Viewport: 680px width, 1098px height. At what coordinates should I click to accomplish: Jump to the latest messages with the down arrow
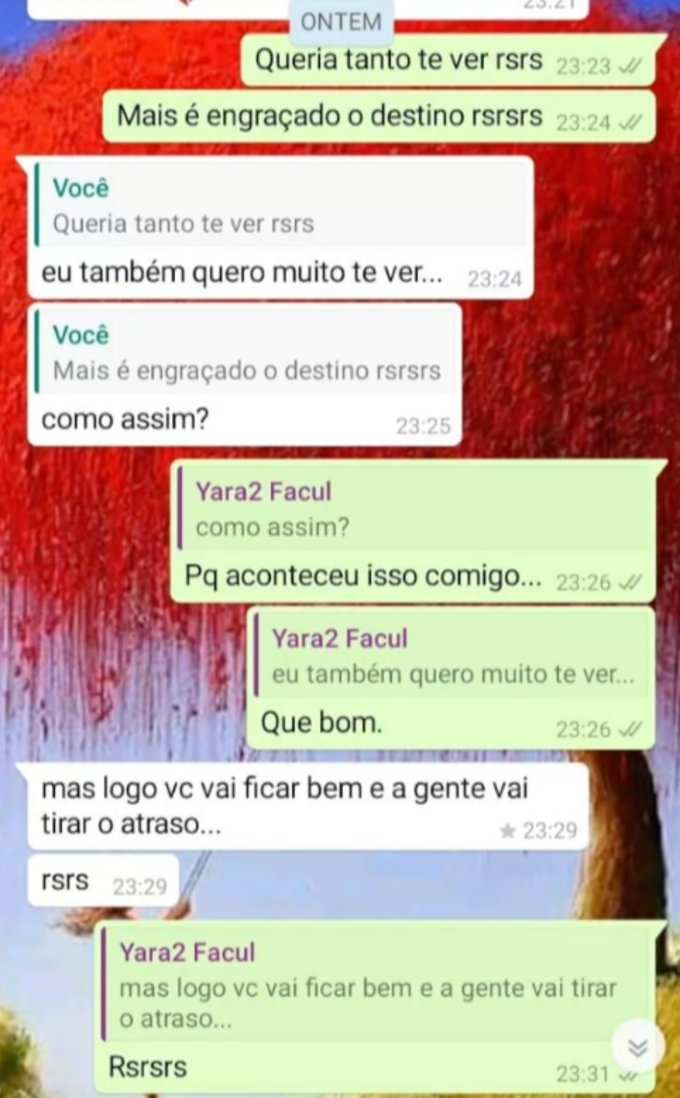636,1046
